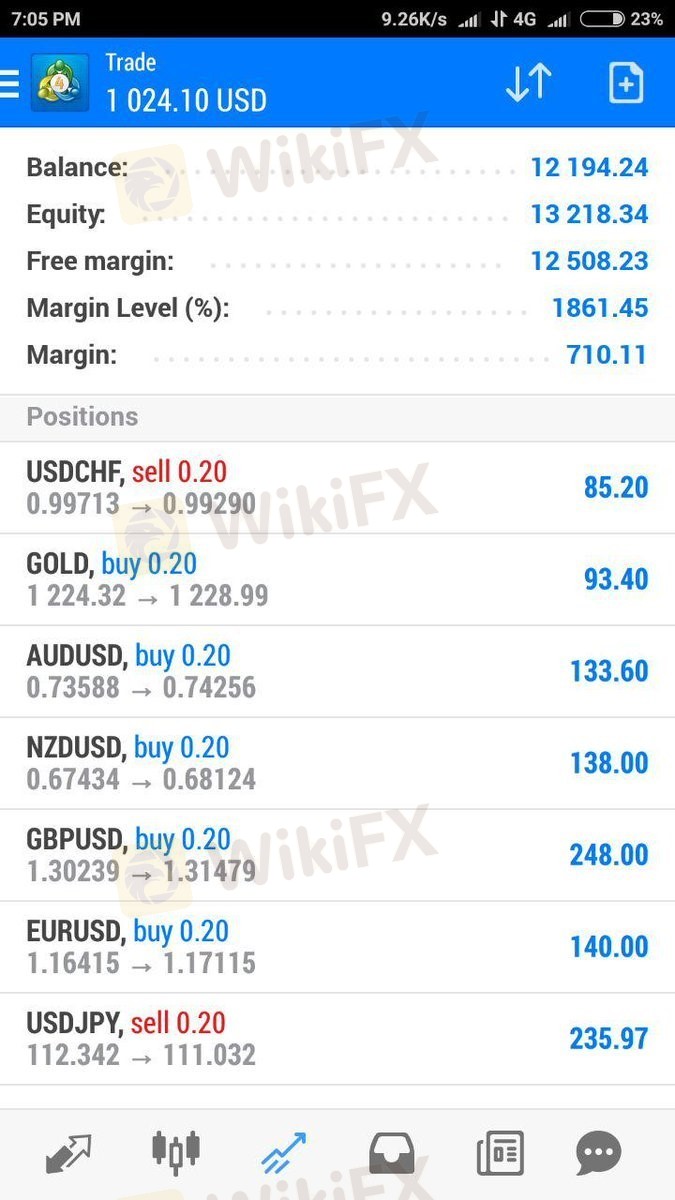Sort positions with the arrows icon
This screenshot has height=1200, width=675.
[528, 84]
